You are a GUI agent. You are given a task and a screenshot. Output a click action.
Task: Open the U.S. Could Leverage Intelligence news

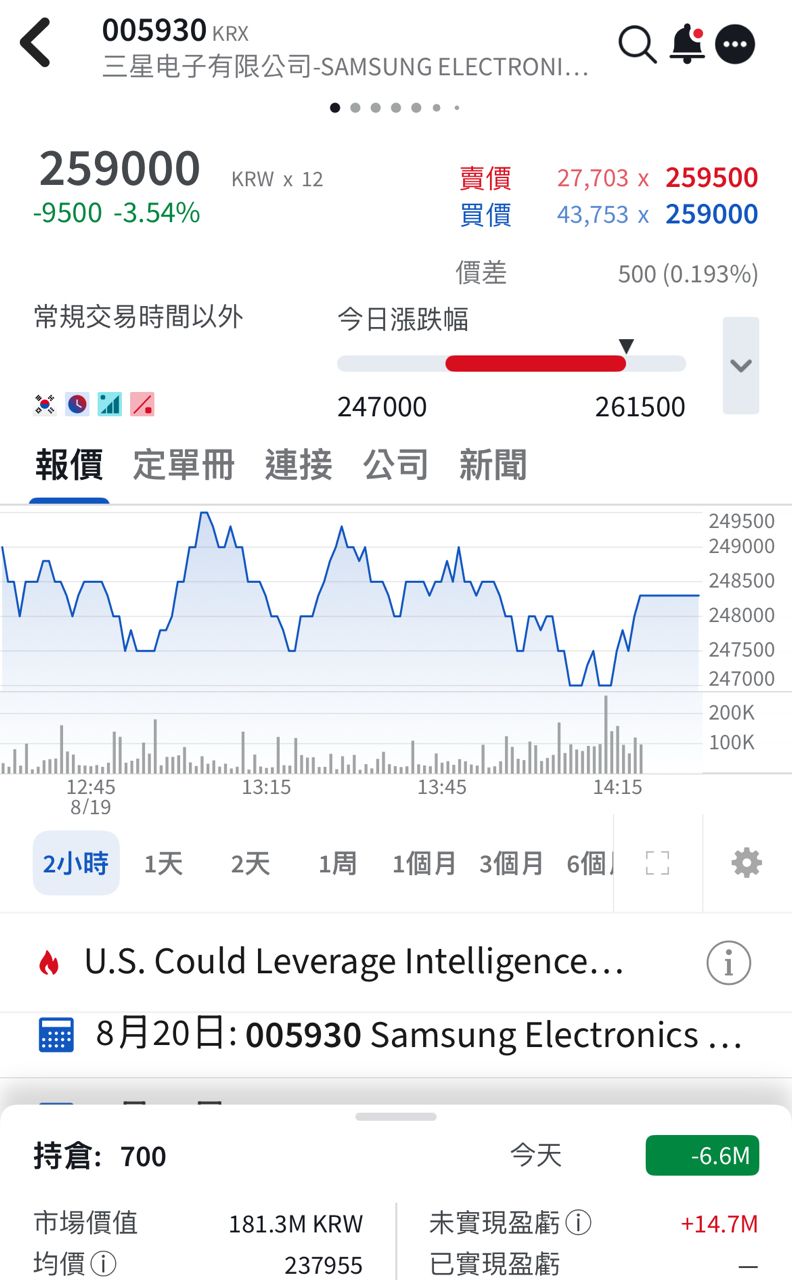tap(354, 962)
